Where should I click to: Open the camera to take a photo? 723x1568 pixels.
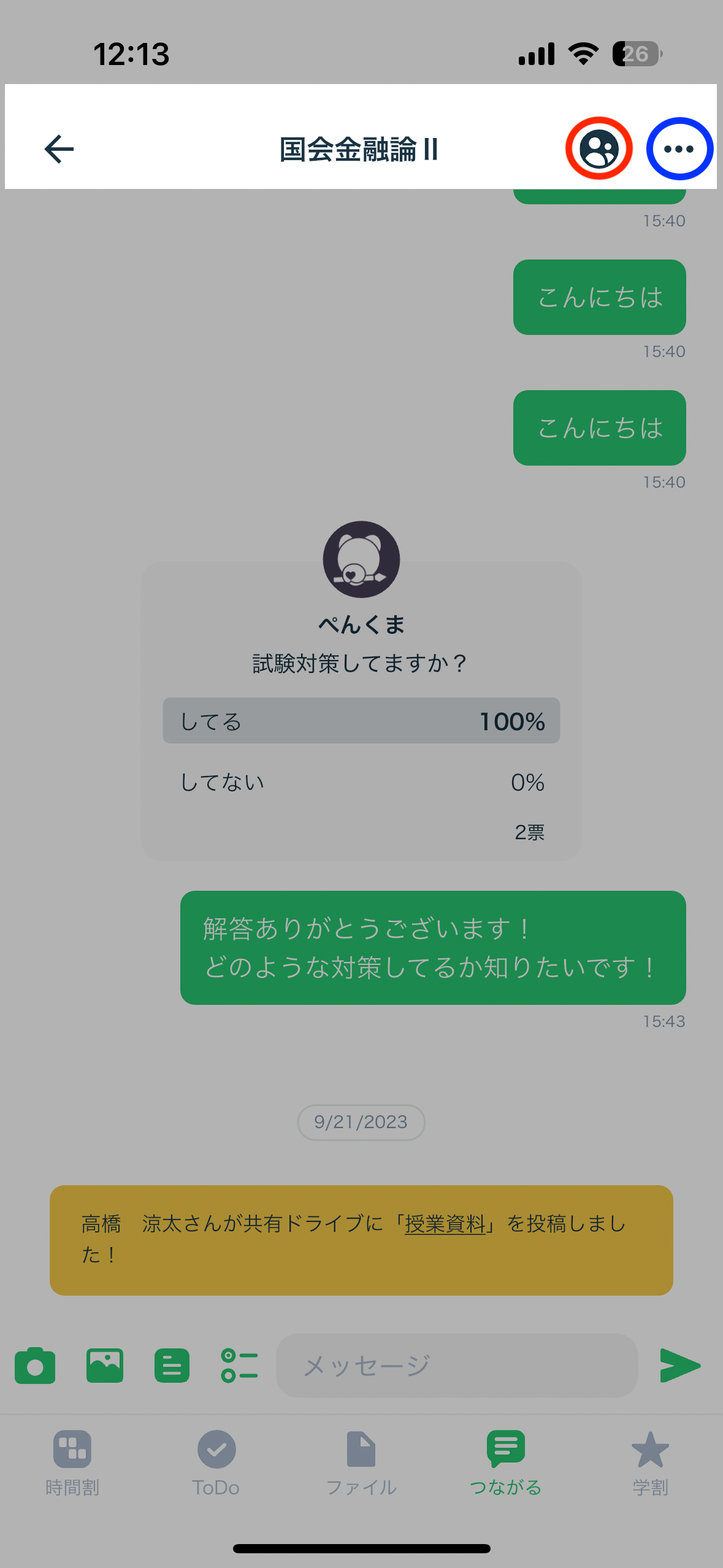(x=35, y=1365)
